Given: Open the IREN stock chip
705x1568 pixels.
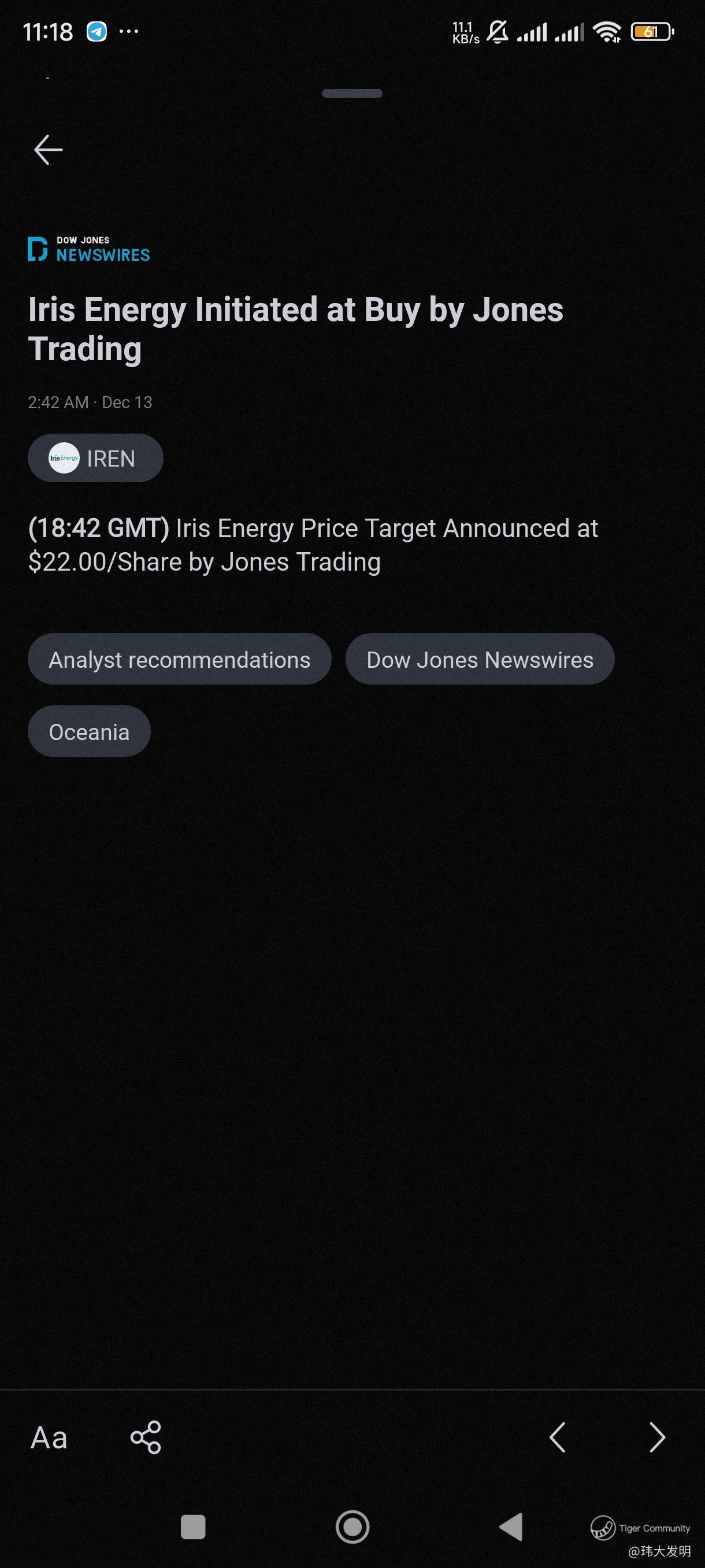Looking at the screenshot, I should [x=95, y=458].
